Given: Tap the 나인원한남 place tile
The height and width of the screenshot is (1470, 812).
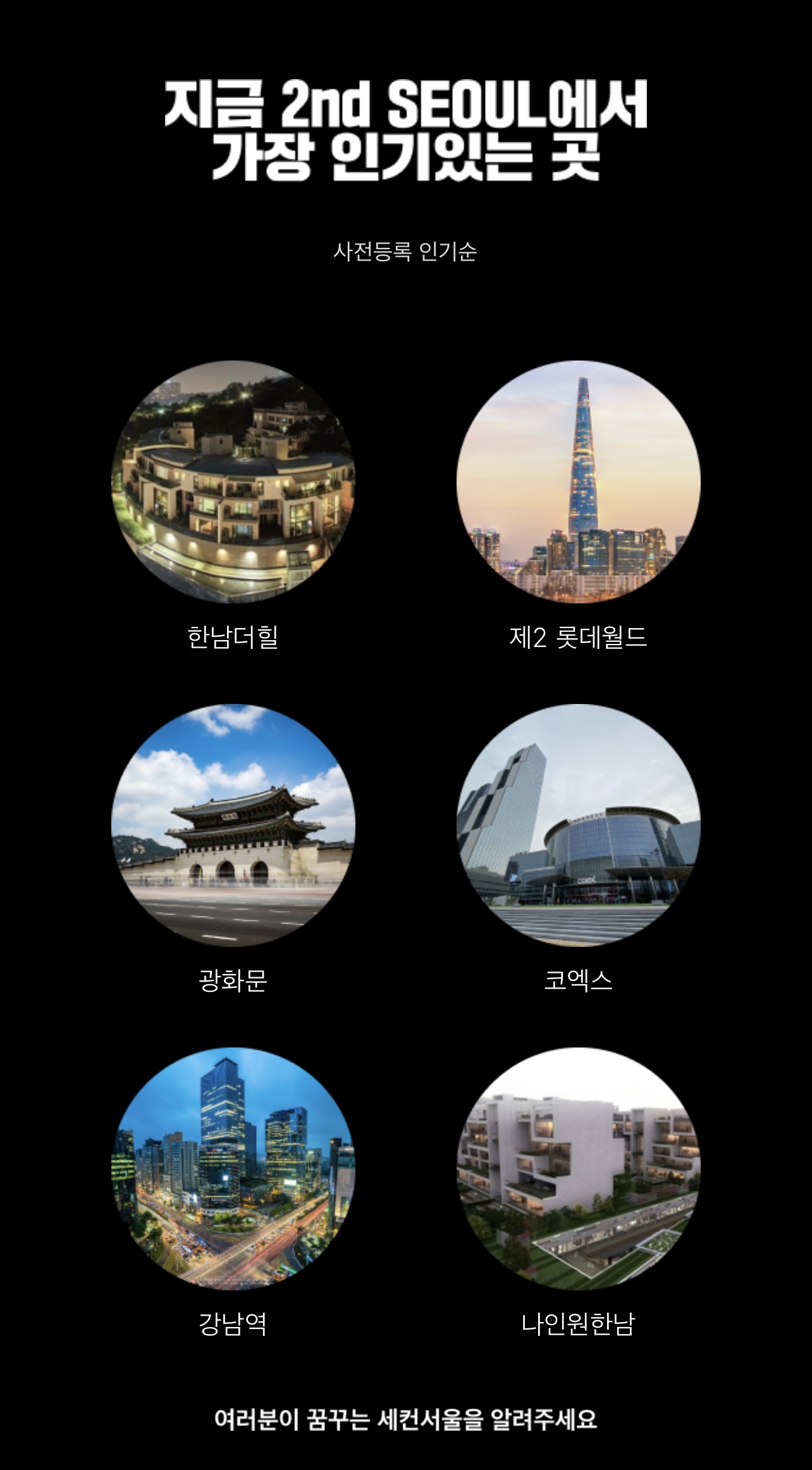Looking at the screenshot, I should (578, 1169).
